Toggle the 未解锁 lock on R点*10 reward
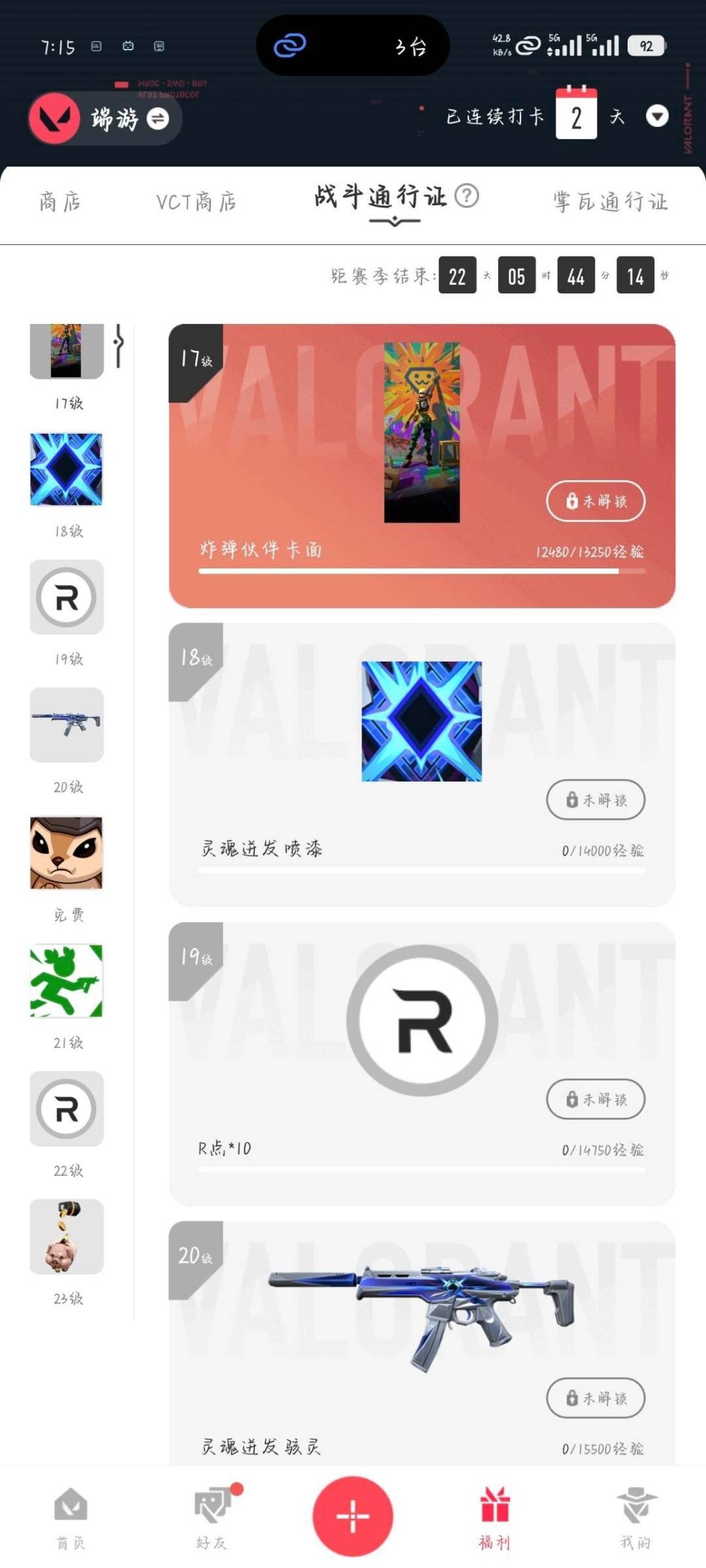This screenshot has height=1568, width=706. point(595,1100)
